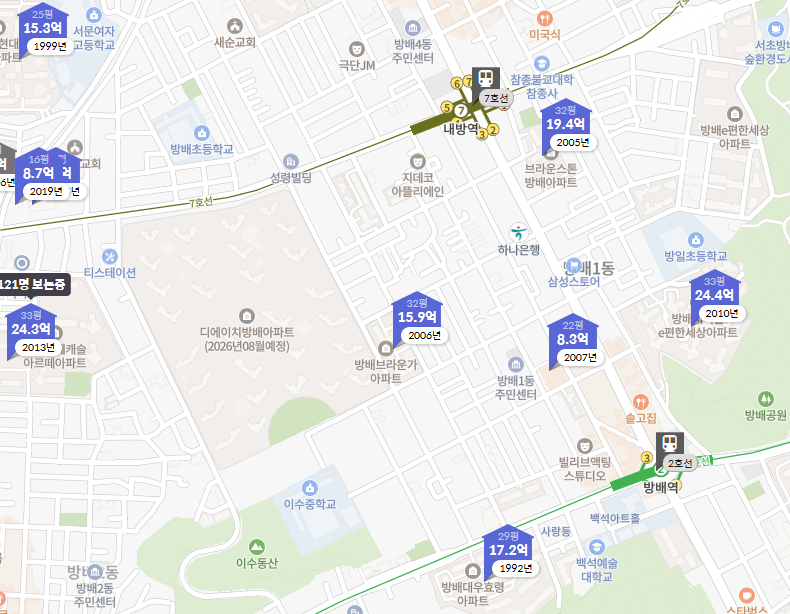
Task: Select the 내방역 7호선 subway station icon
Action: (485, 78)
